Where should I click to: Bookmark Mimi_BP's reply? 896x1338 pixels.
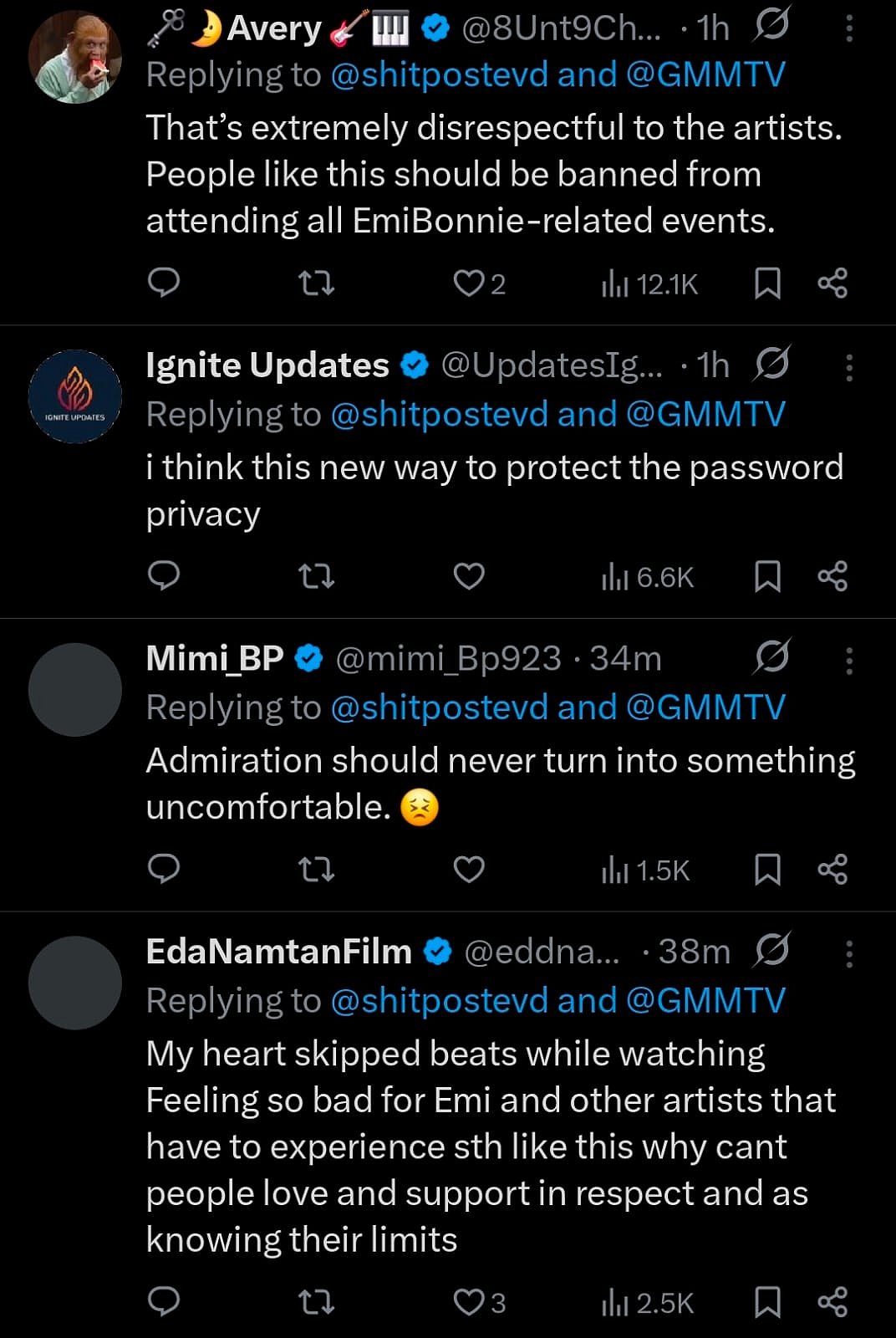coord(767,870)
